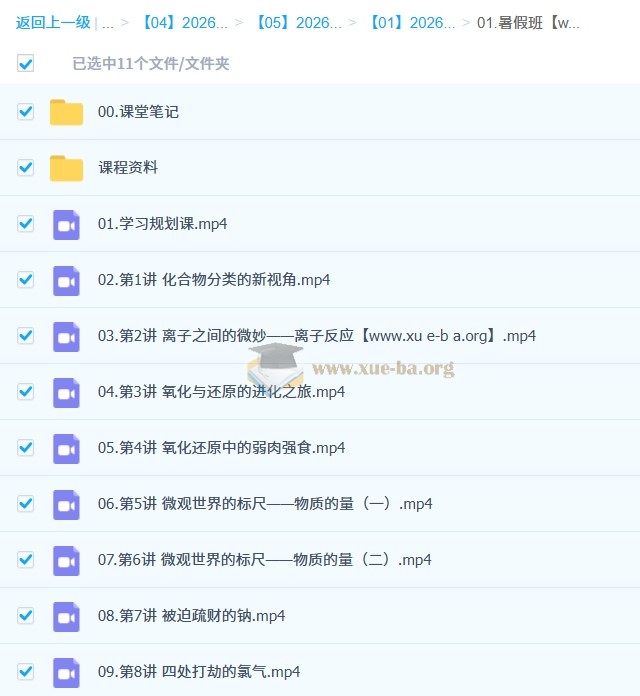Open the 00.课堂笔记 folder
This screenshot has width=640, height=696.
pyautogui.click(x=138, y=112)
